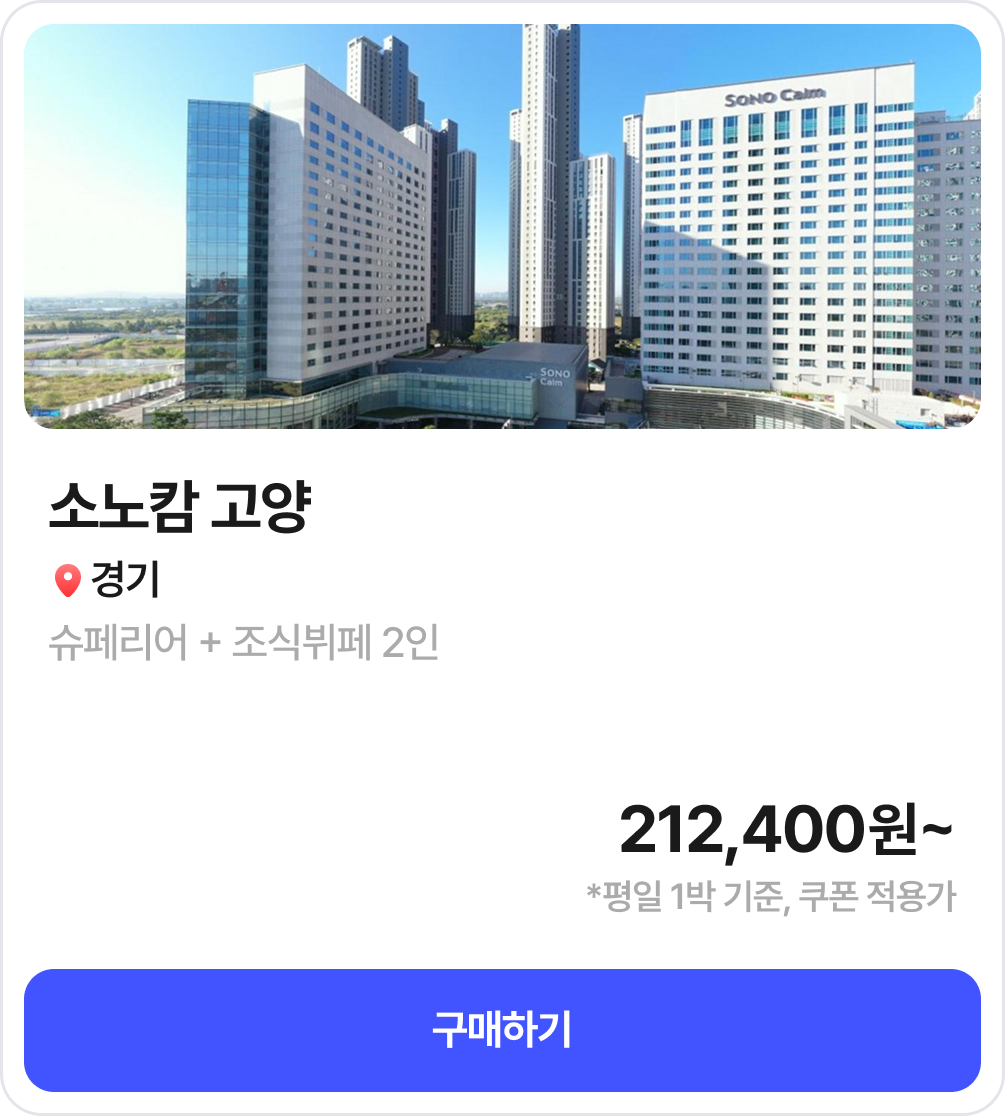Tap the 구매하기 purchase button
The width and height of the screenshot is (1005, 1116).
[502, 1030]
